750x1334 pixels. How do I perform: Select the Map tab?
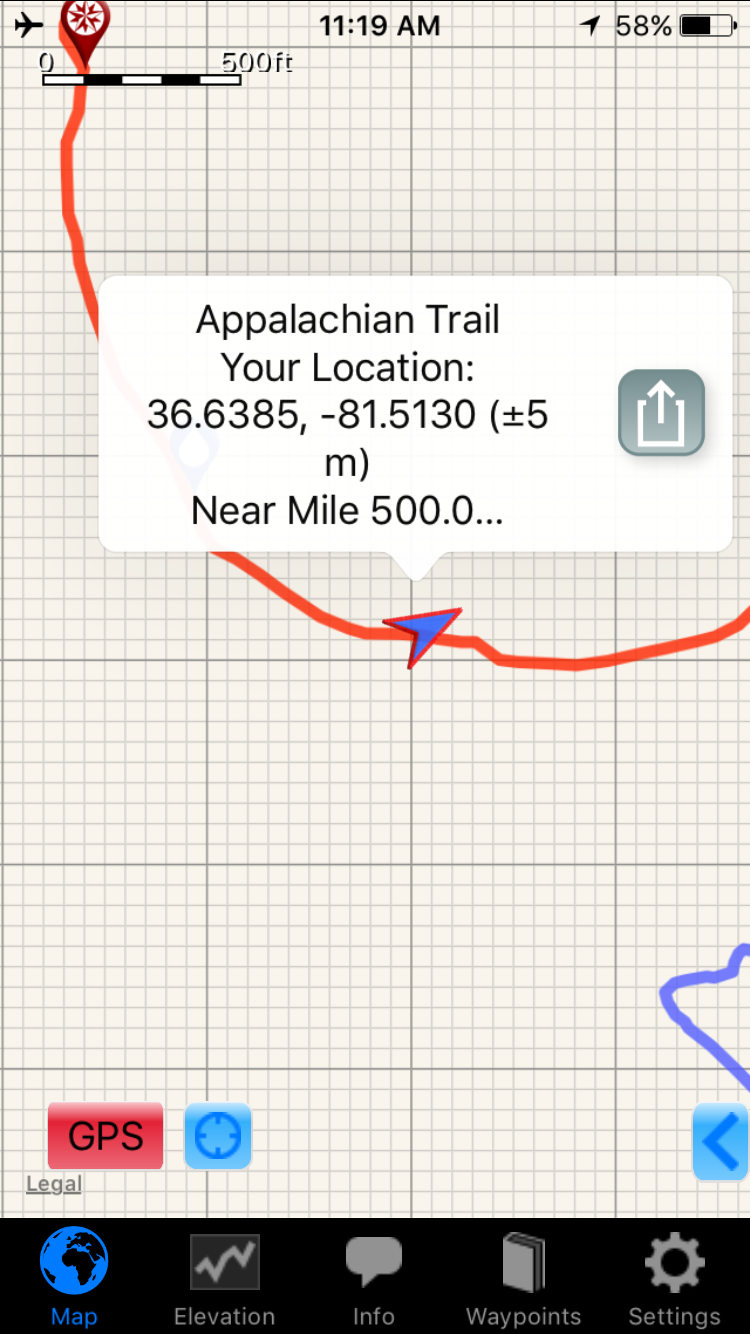[x=74, y=1278]
